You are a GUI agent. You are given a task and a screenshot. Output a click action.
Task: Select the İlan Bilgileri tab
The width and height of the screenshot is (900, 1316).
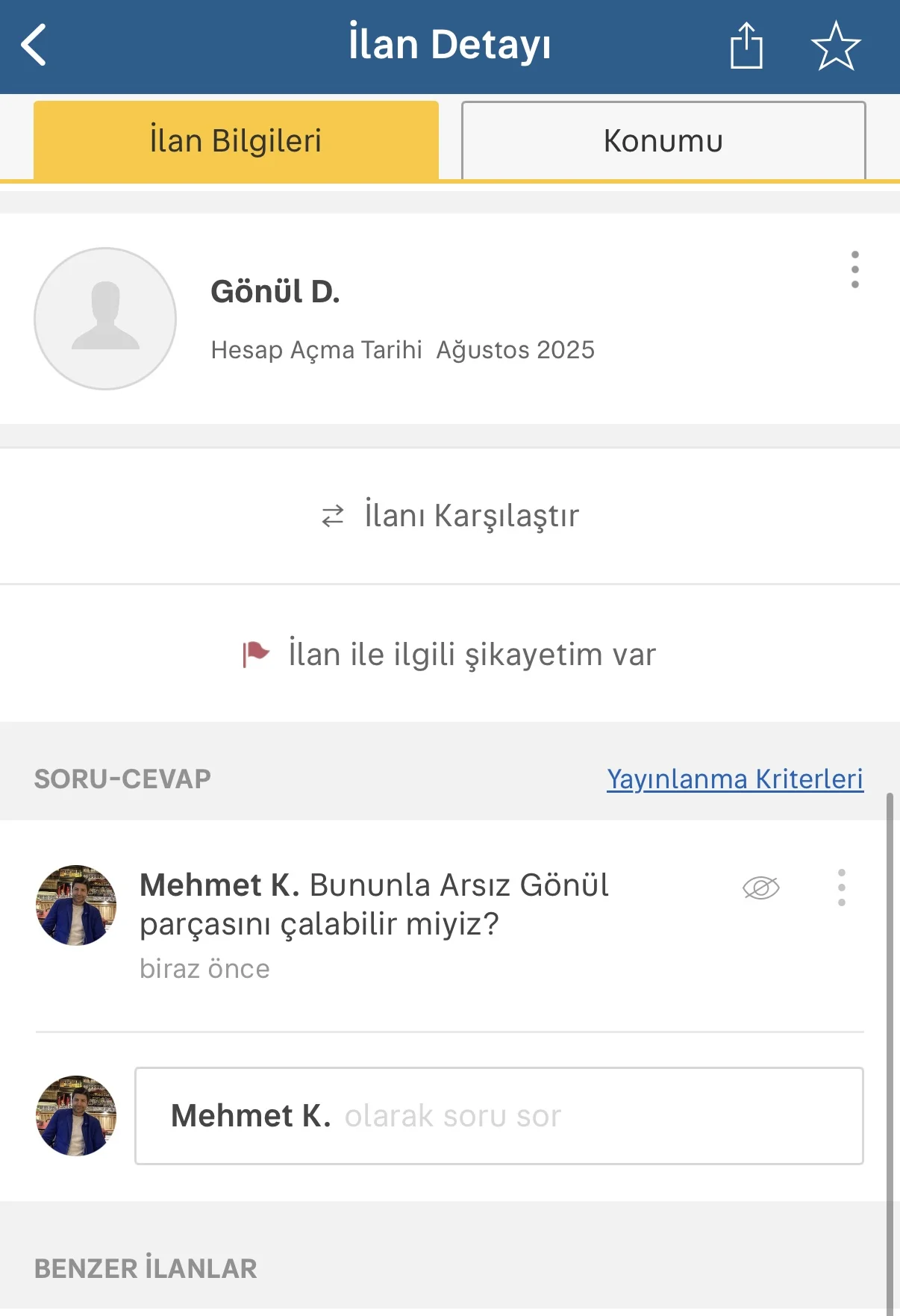pyautogui.click(x=236, y=140)
